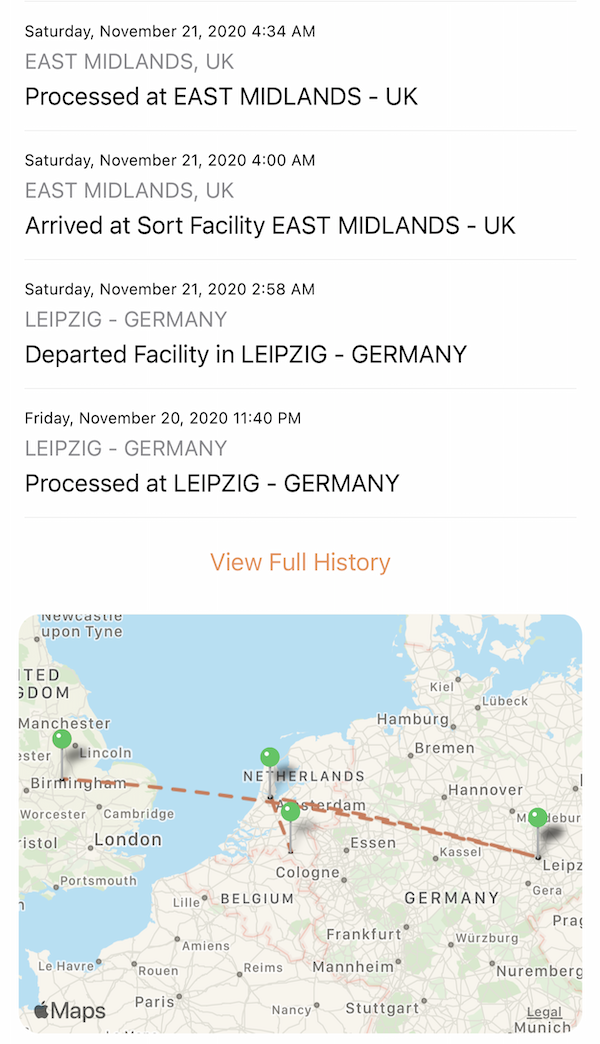Screen dimensions: 600x1044
Task: Select the green pin above the Netherlands label
Action: pyautogui.click(x=269, y=758)
